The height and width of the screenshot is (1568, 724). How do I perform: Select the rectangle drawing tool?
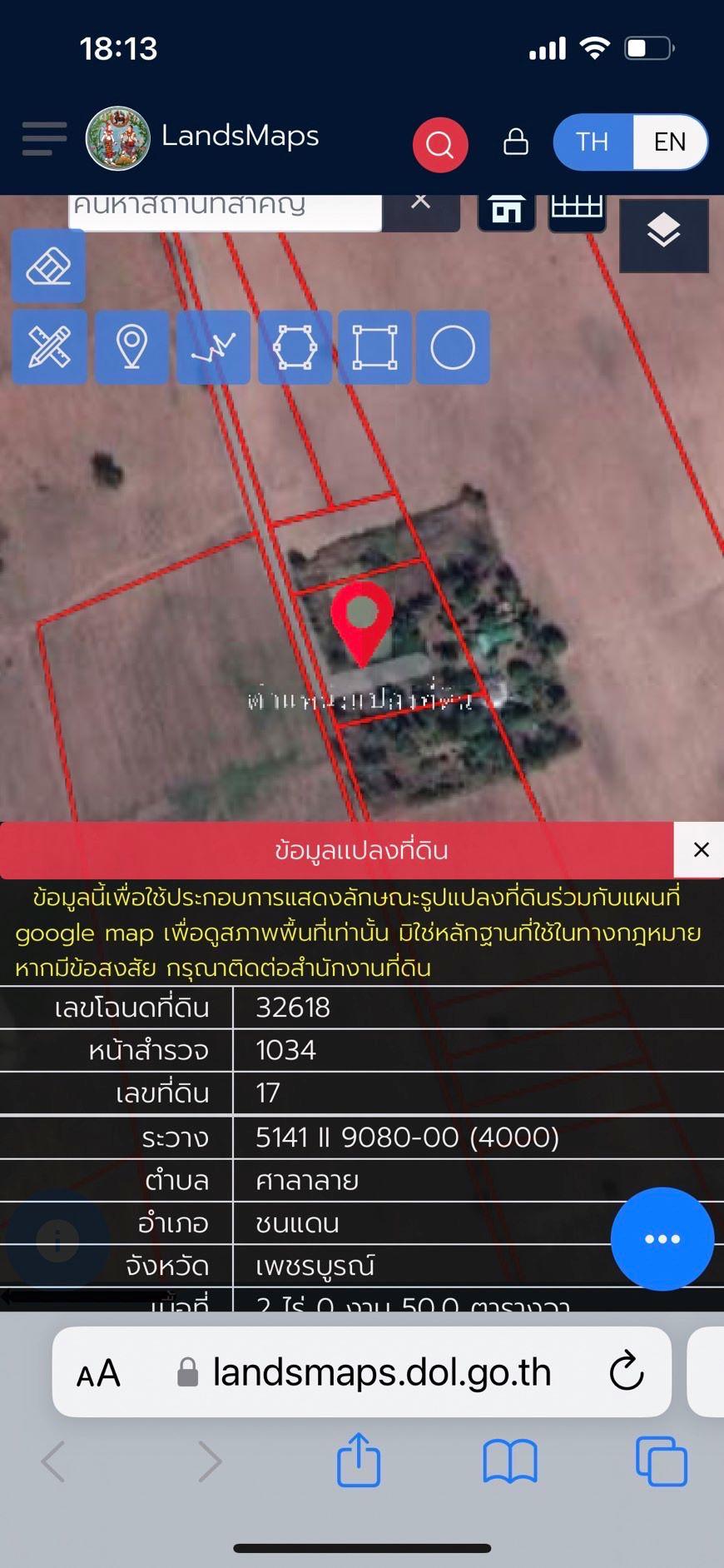374,346
